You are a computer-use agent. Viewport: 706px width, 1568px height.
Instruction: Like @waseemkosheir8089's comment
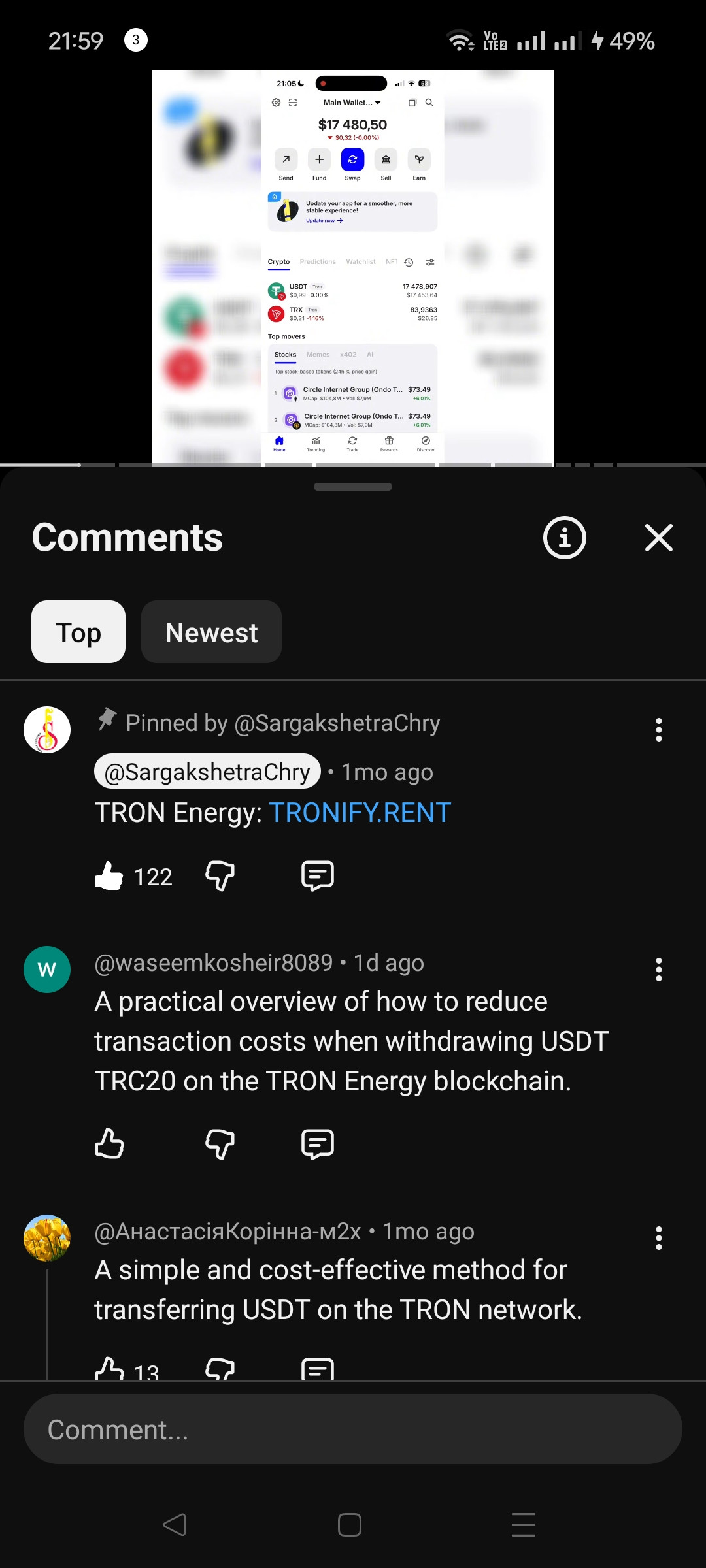tap(109, 1144)
